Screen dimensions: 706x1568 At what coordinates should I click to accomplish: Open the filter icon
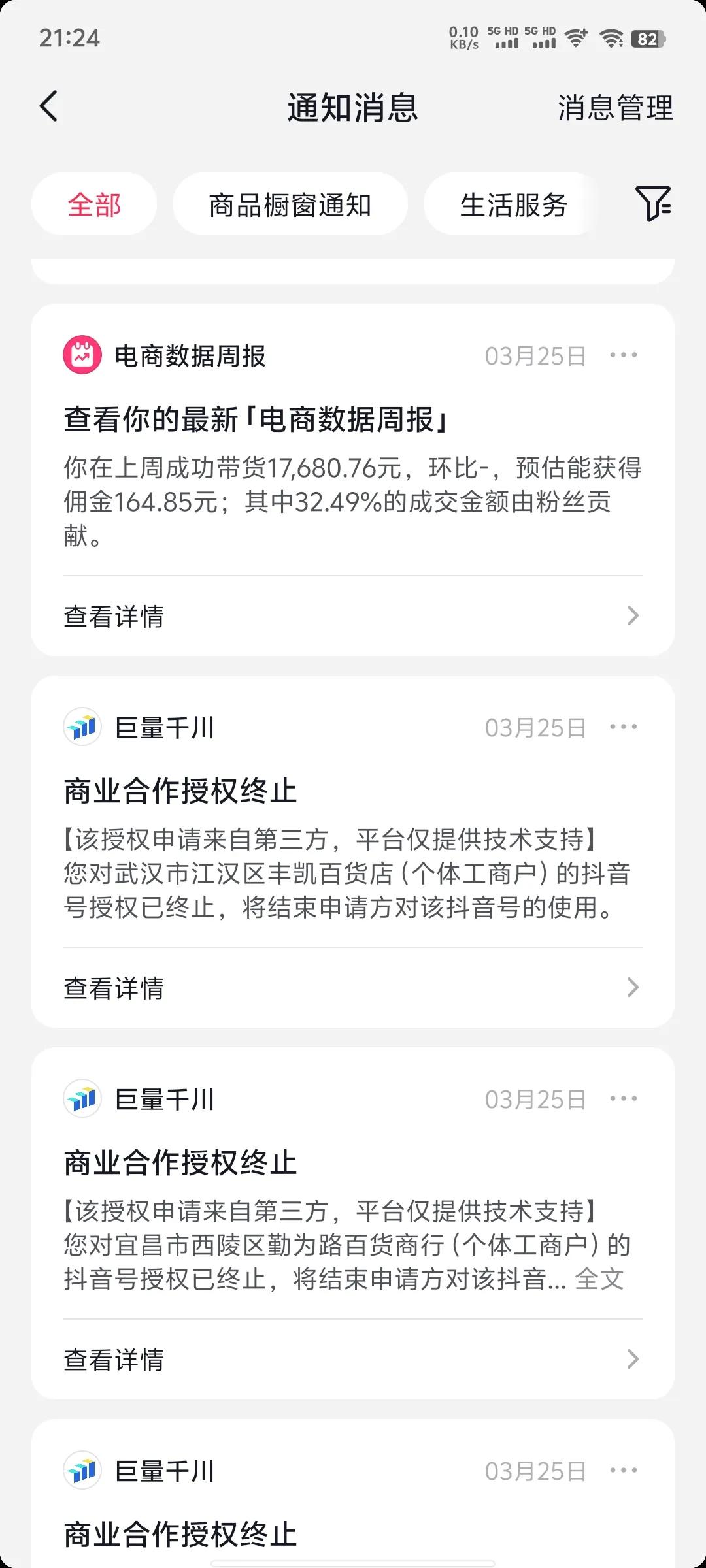(653, 203)
